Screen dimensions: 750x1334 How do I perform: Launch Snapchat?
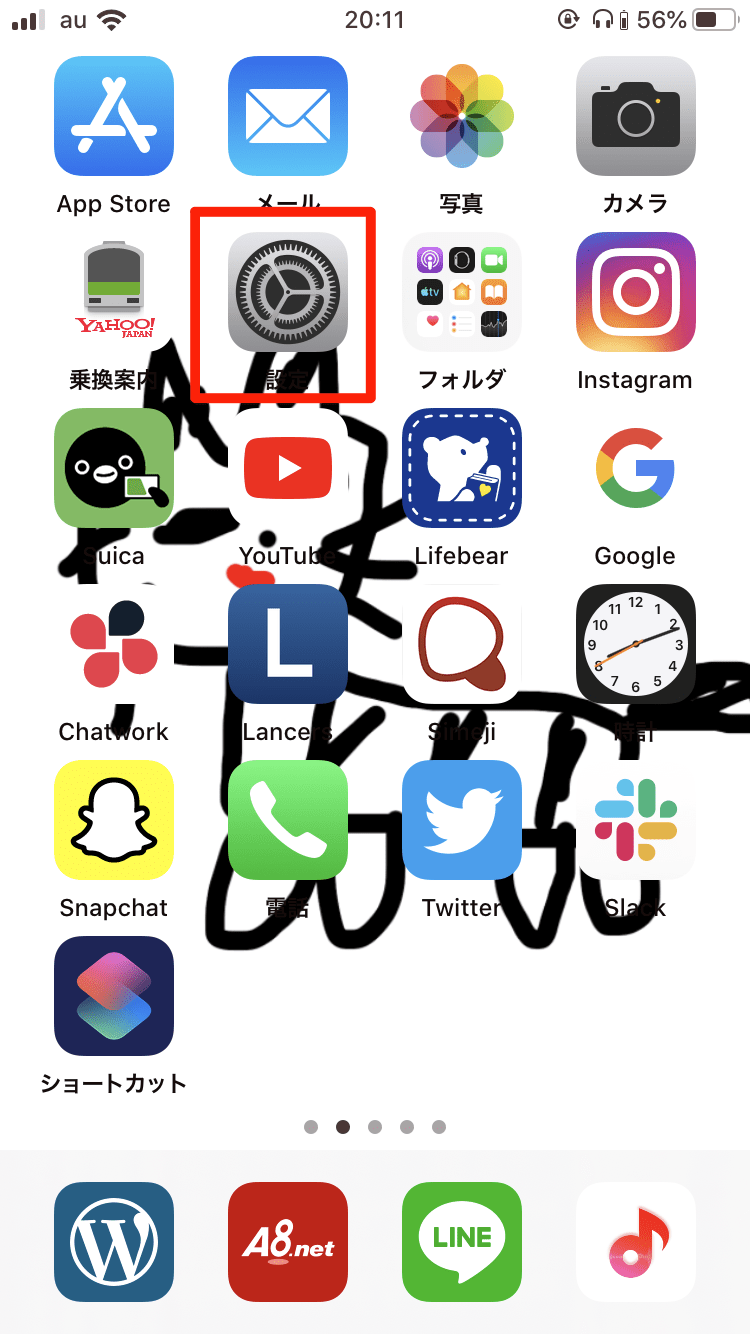click(x=114, y=820)
